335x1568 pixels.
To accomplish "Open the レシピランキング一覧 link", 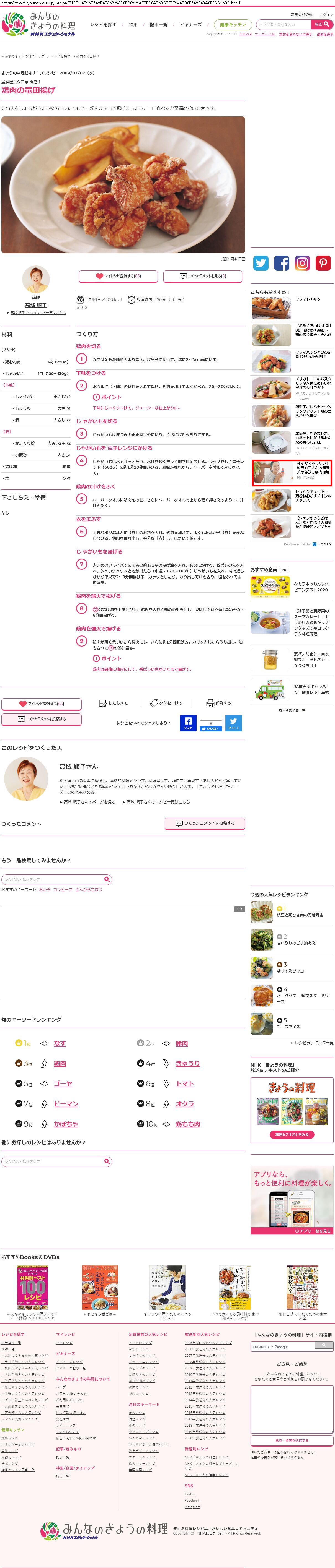I will (x=314, y=1026).
